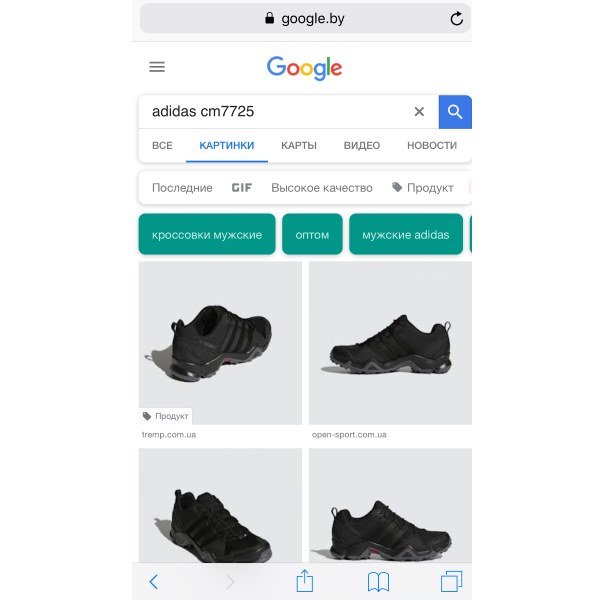Clear the search query text
This screenshot has width=600, height=600.
tap(419, 112)
